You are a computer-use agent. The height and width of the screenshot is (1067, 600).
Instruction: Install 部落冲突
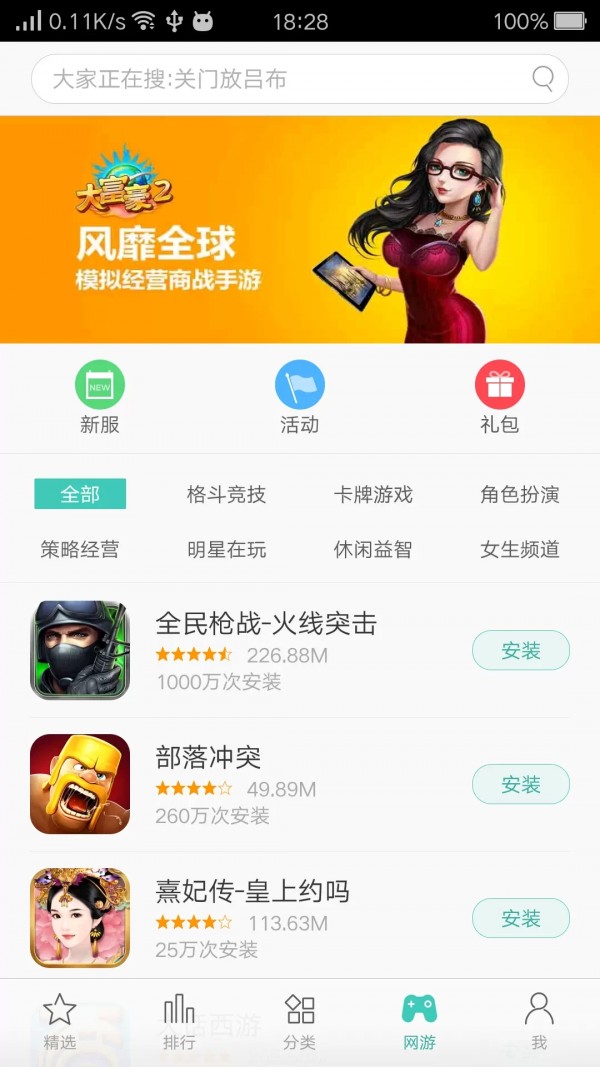521,785
